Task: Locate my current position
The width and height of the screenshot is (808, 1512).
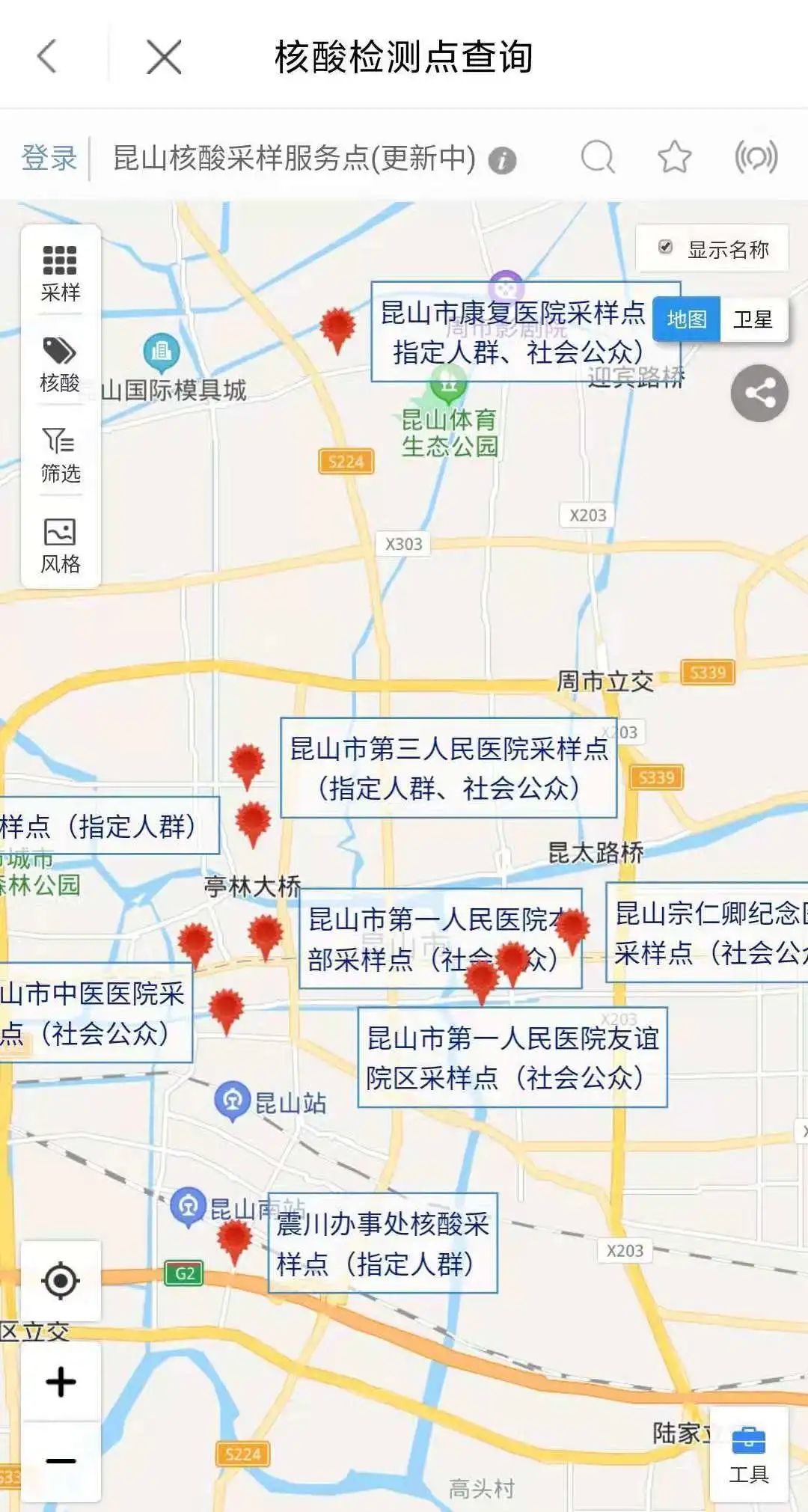Action: 61,1280
